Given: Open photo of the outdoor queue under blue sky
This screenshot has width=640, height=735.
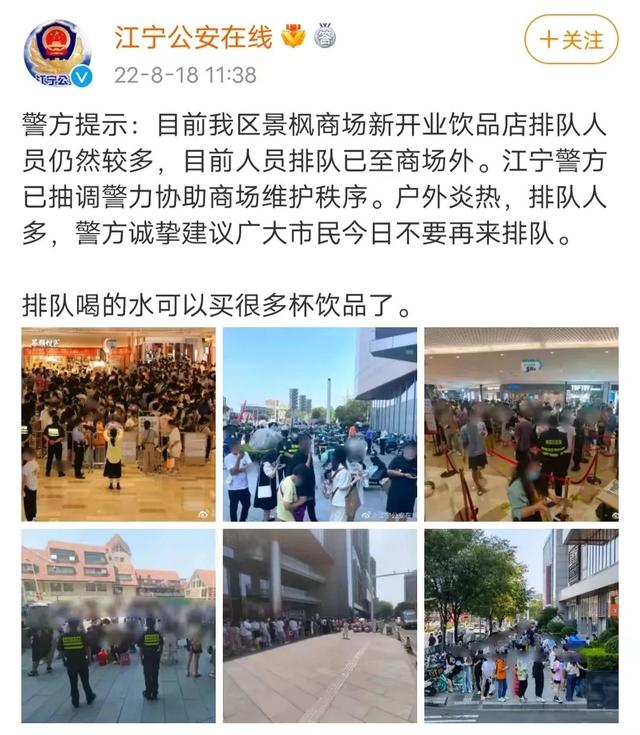Looking at the screenshot, I should point(319,424).
